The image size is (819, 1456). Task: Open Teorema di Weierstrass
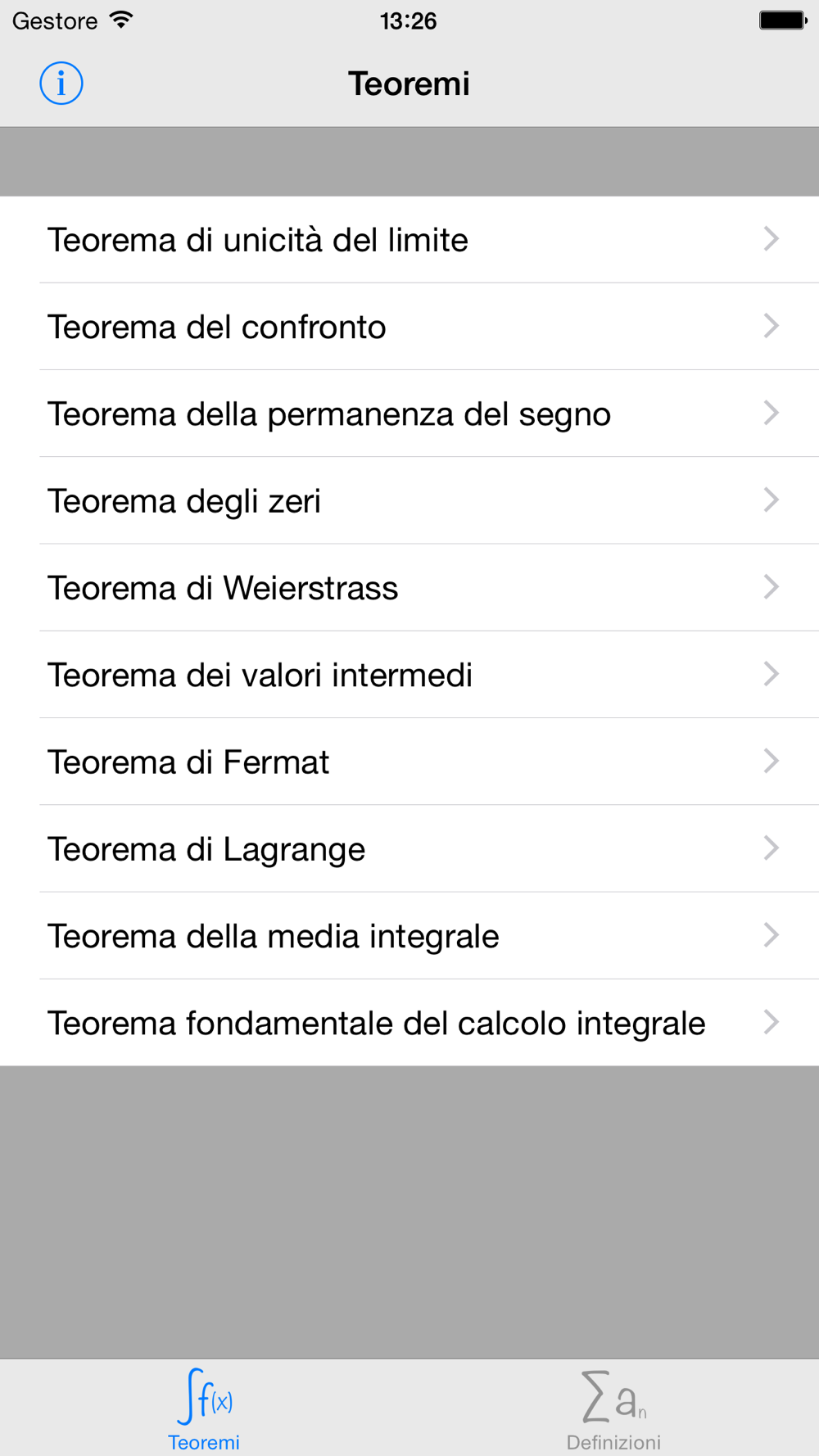(x=409, y=588)
